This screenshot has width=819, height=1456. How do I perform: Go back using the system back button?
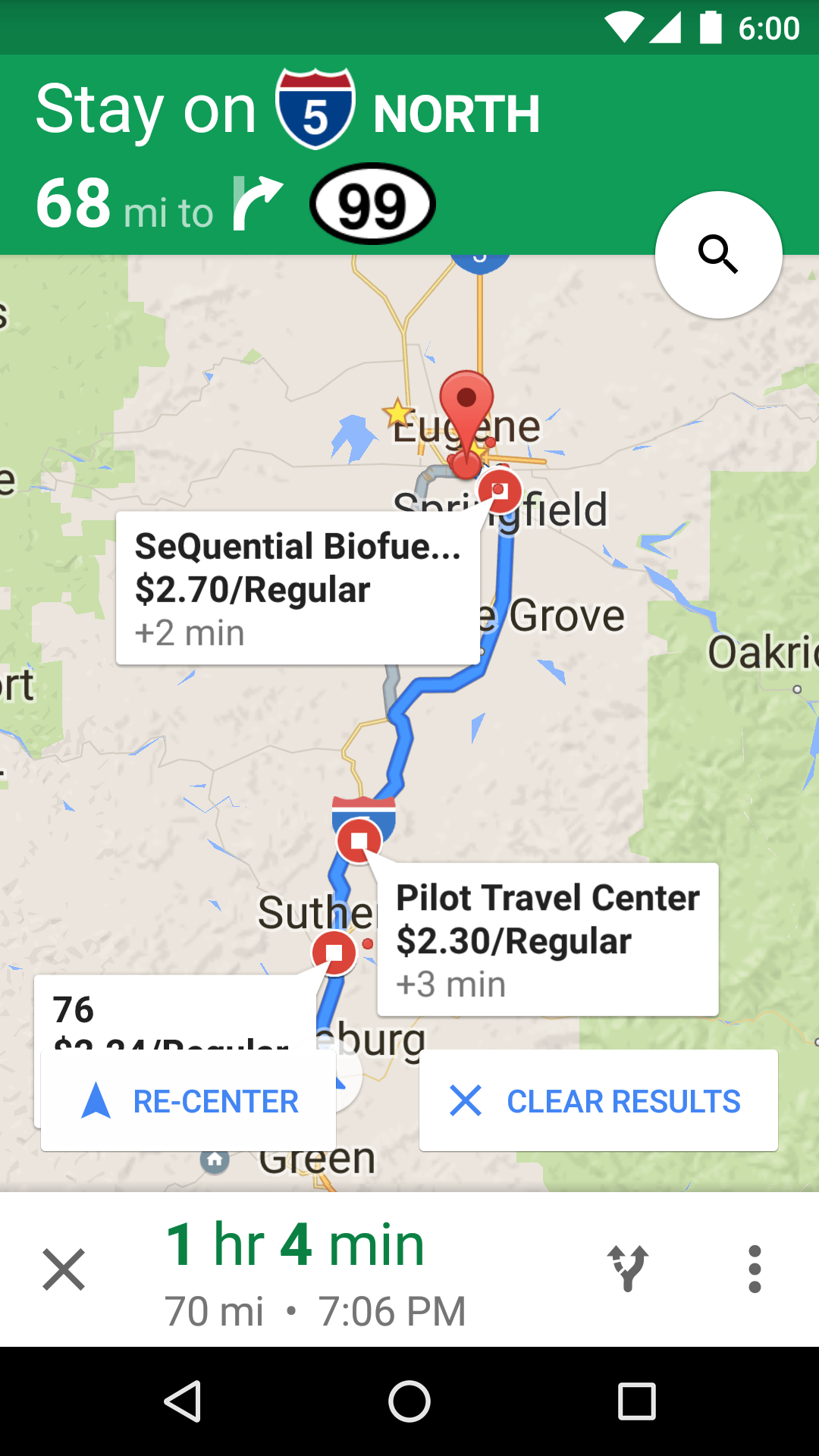(x=182, y=1401)
